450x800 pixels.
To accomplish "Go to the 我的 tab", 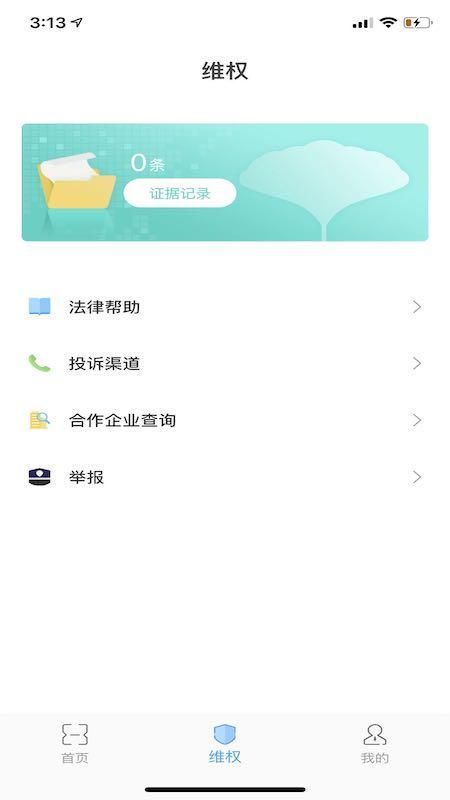I will point(375,743).
